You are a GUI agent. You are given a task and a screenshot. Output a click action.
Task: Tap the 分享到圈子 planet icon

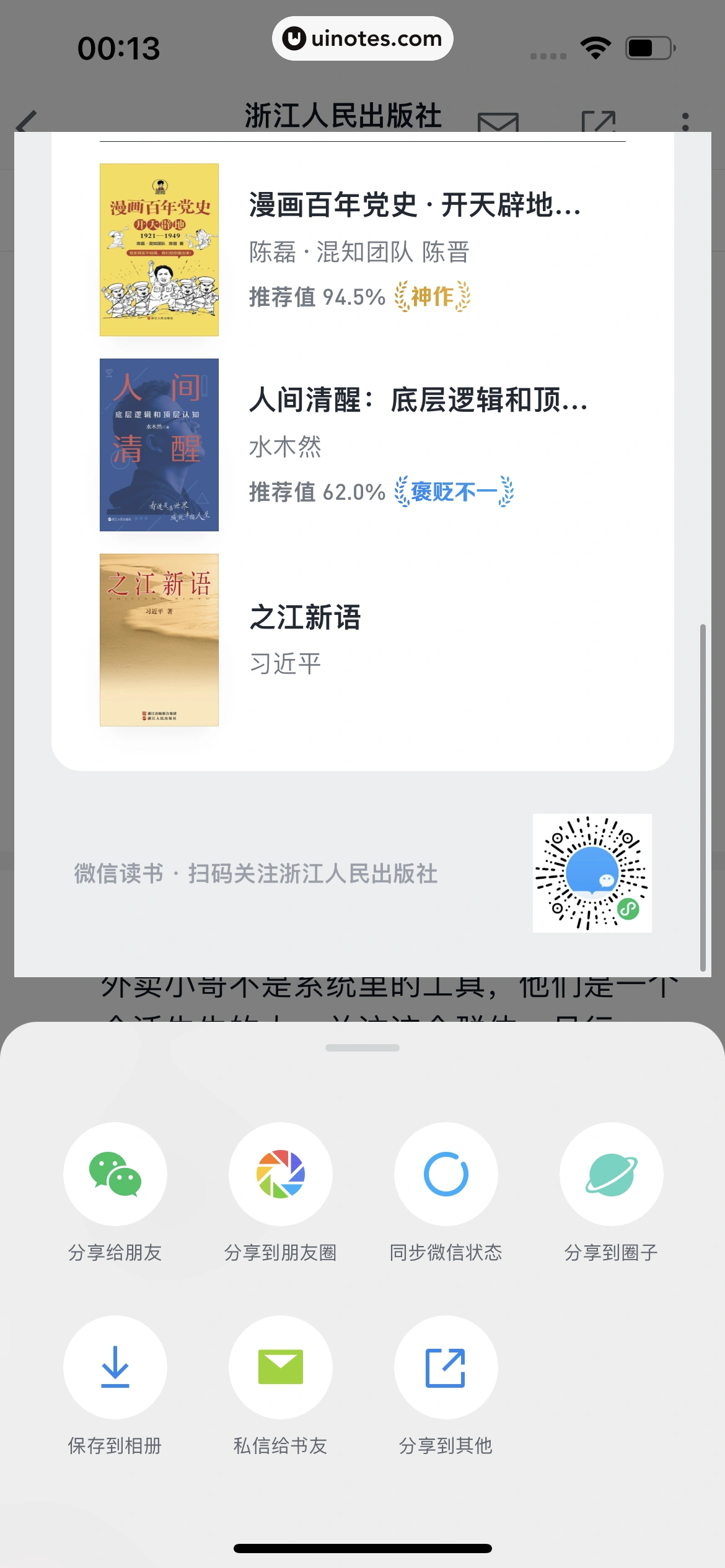(x=611, y=1175)
